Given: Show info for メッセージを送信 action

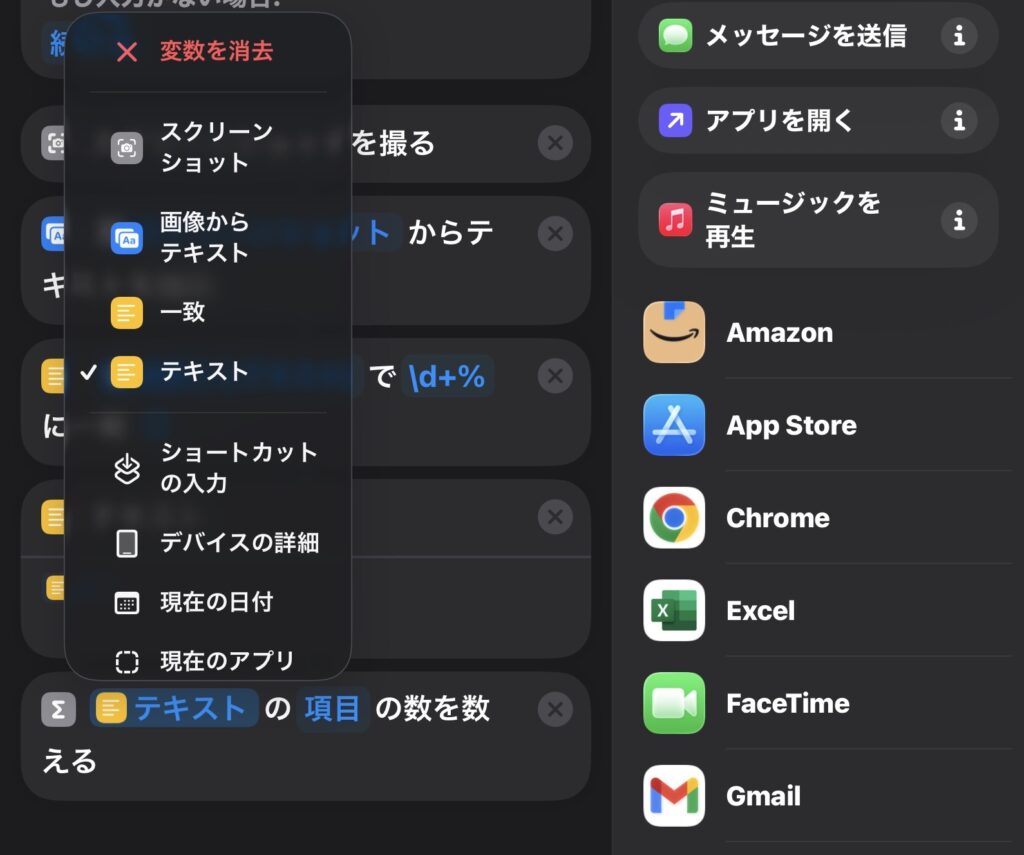Looking at the screenshot, I should click(958, 37).
